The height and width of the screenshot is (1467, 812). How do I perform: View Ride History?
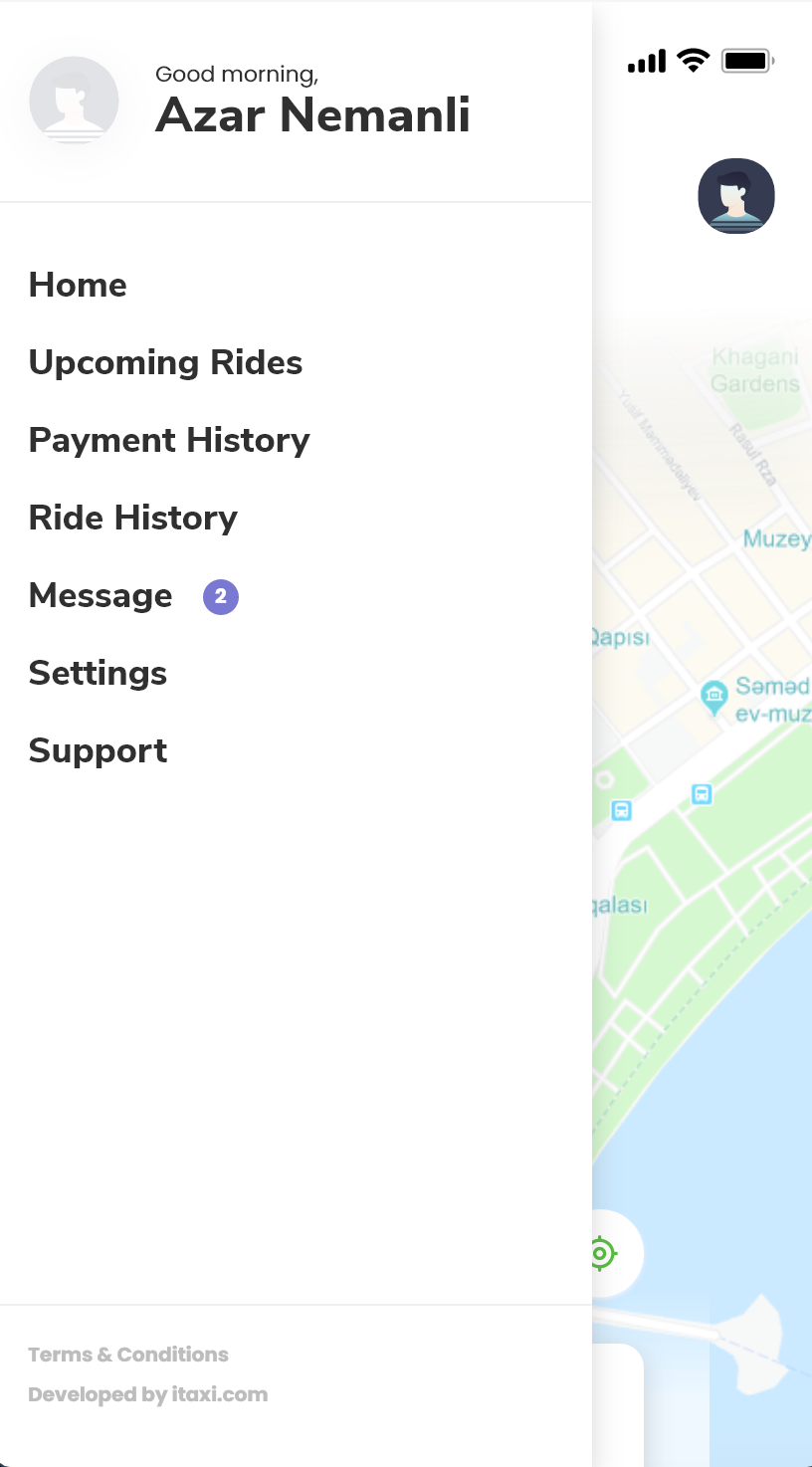pos(133,519)
